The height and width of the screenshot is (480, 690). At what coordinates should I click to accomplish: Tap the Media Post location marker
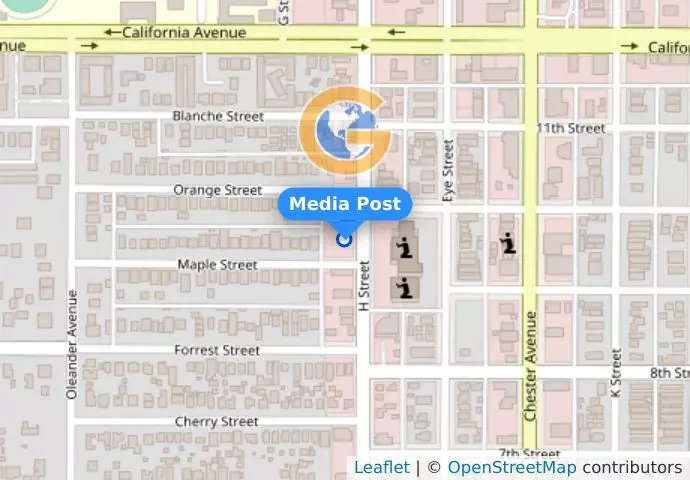[345, 239]
